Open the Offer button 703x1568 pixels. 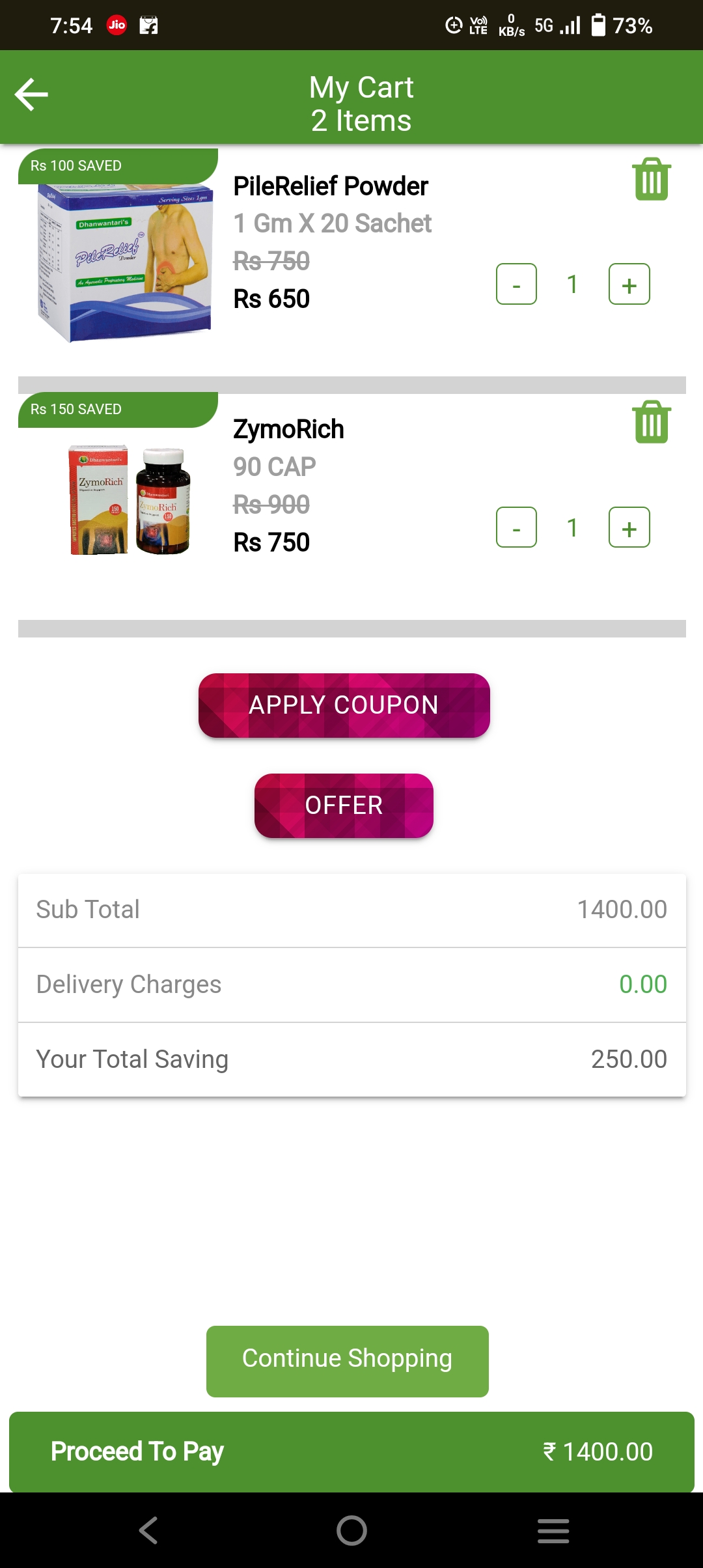(344, 805)
